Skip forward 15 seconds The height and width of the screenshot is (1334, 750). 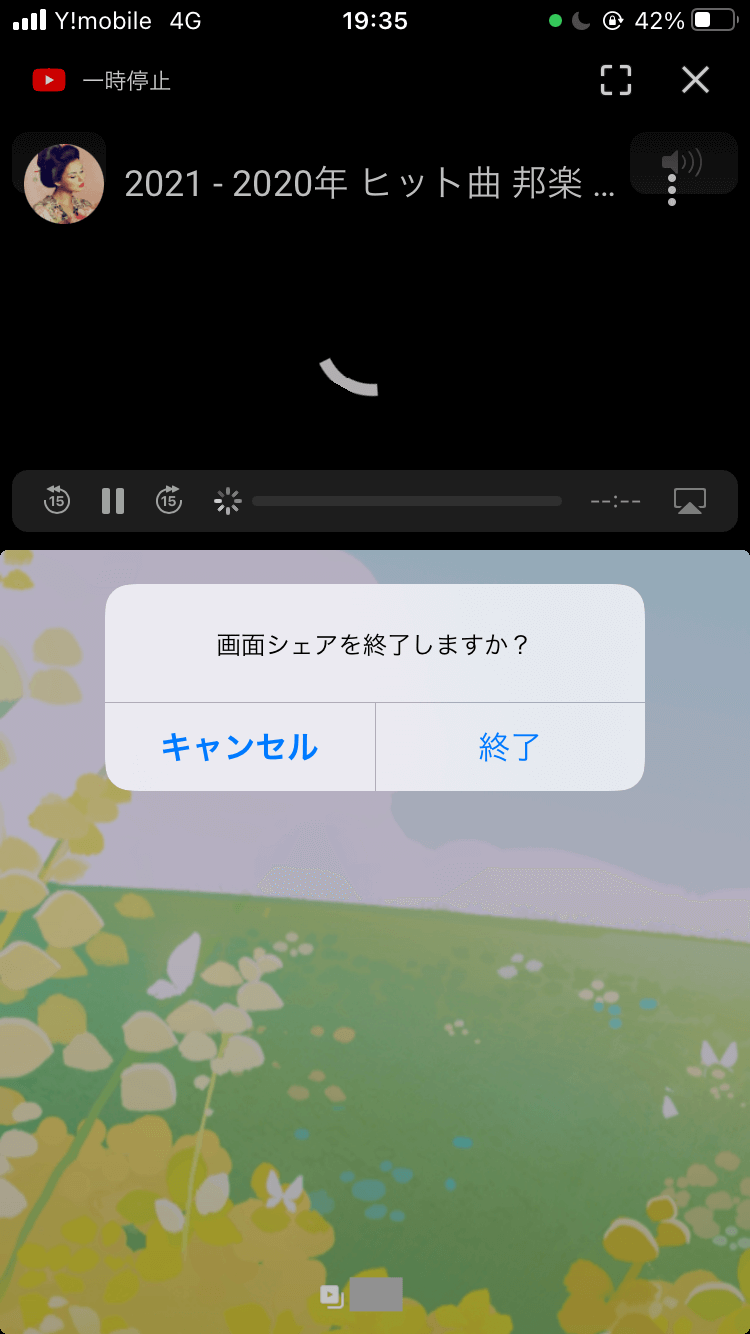click(169, 500)
